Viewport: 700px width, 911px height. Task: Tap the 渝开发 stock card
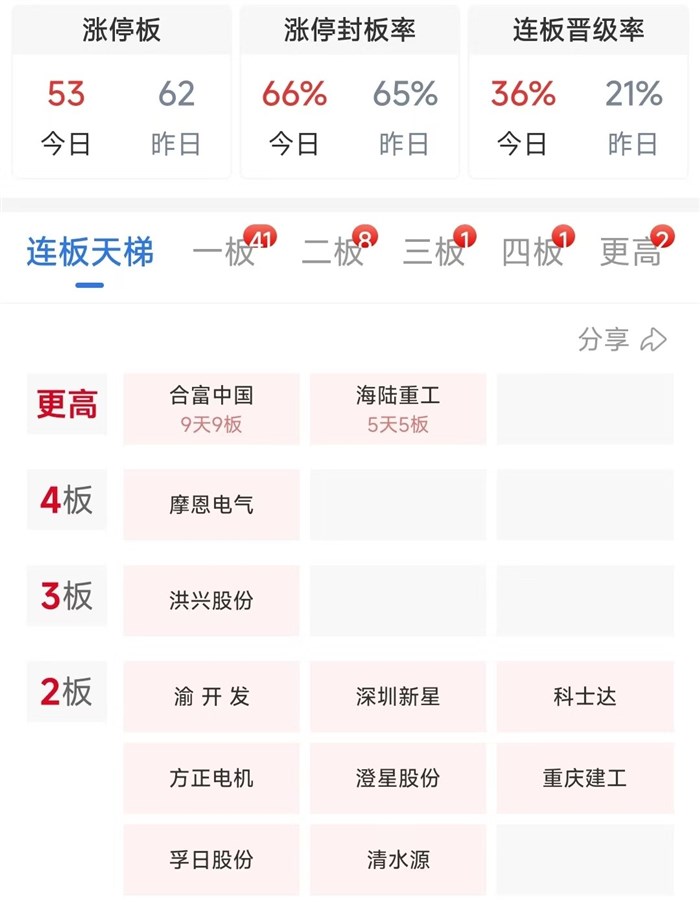pyautogui.click(x=211, y=696)
